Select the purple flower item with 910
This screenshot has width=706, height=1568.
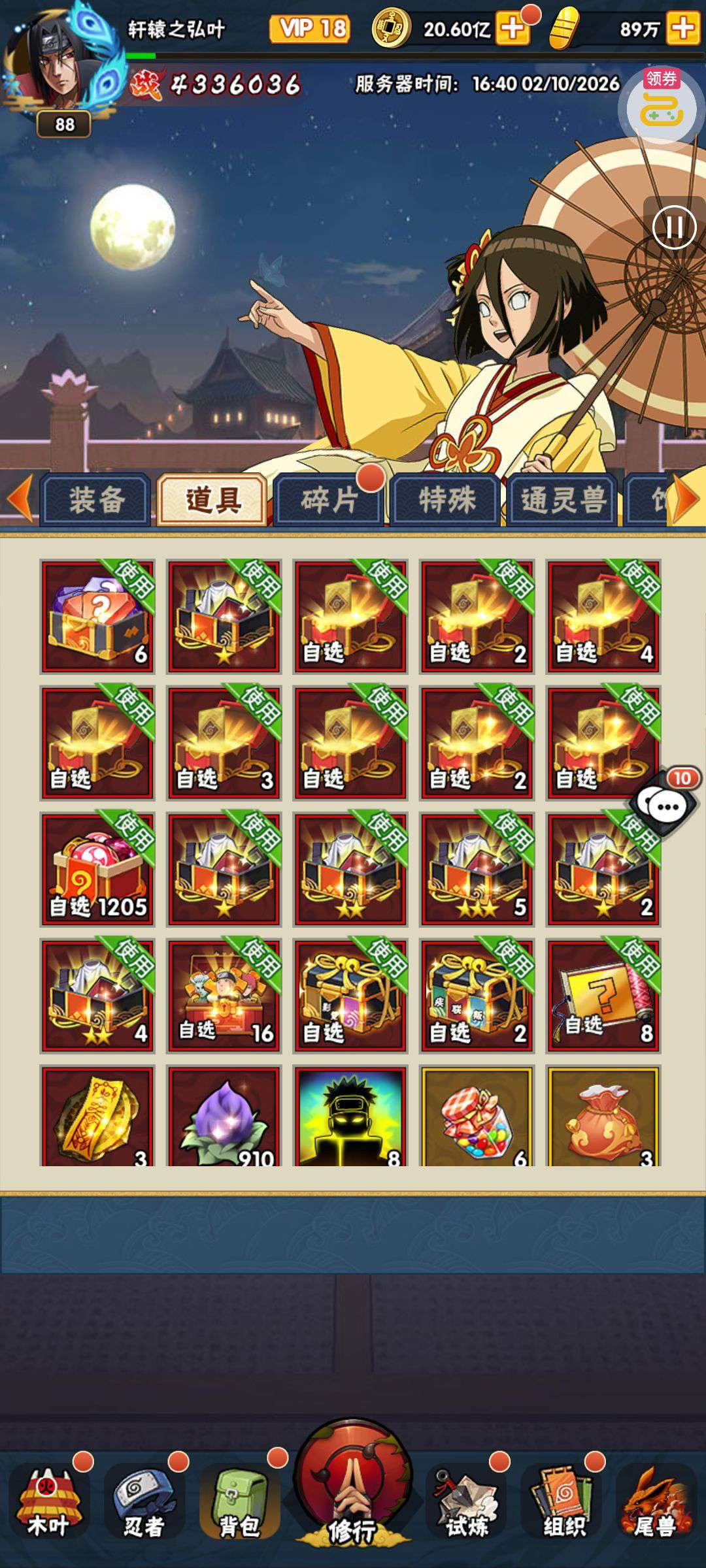click(224, 1116)
